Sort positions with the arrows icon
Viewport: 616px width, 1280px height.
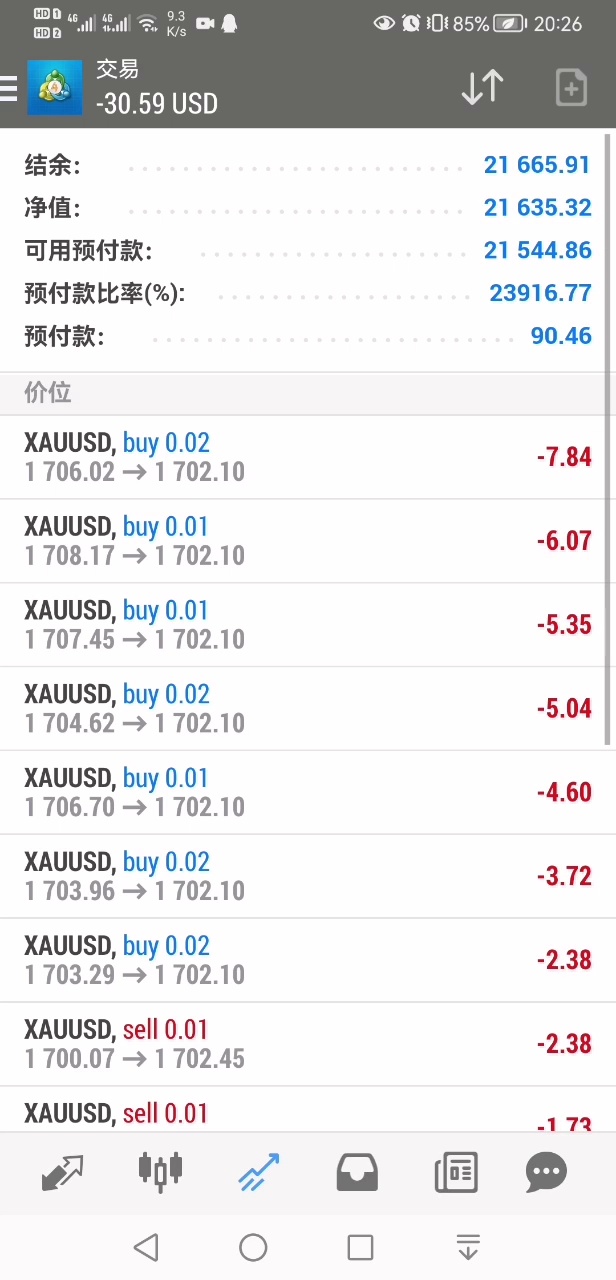482,88
